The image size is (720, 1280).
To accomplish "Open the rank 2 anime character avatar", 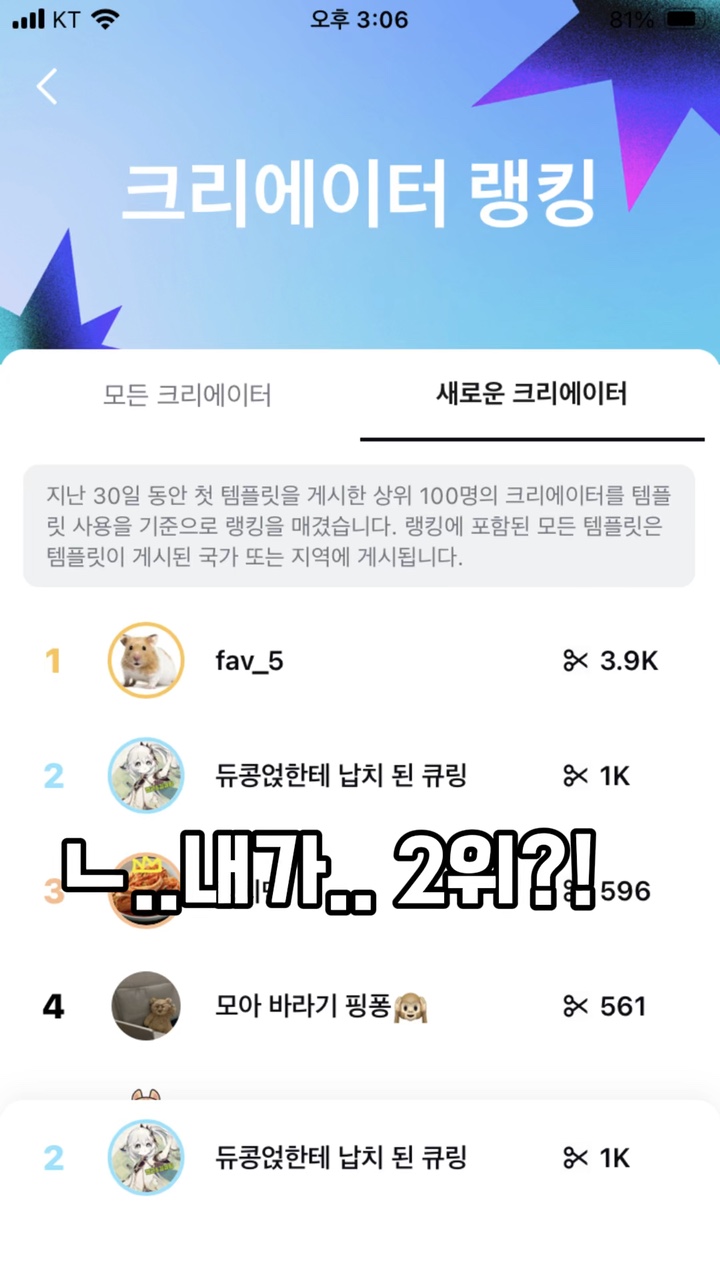I will click(145, 775).
